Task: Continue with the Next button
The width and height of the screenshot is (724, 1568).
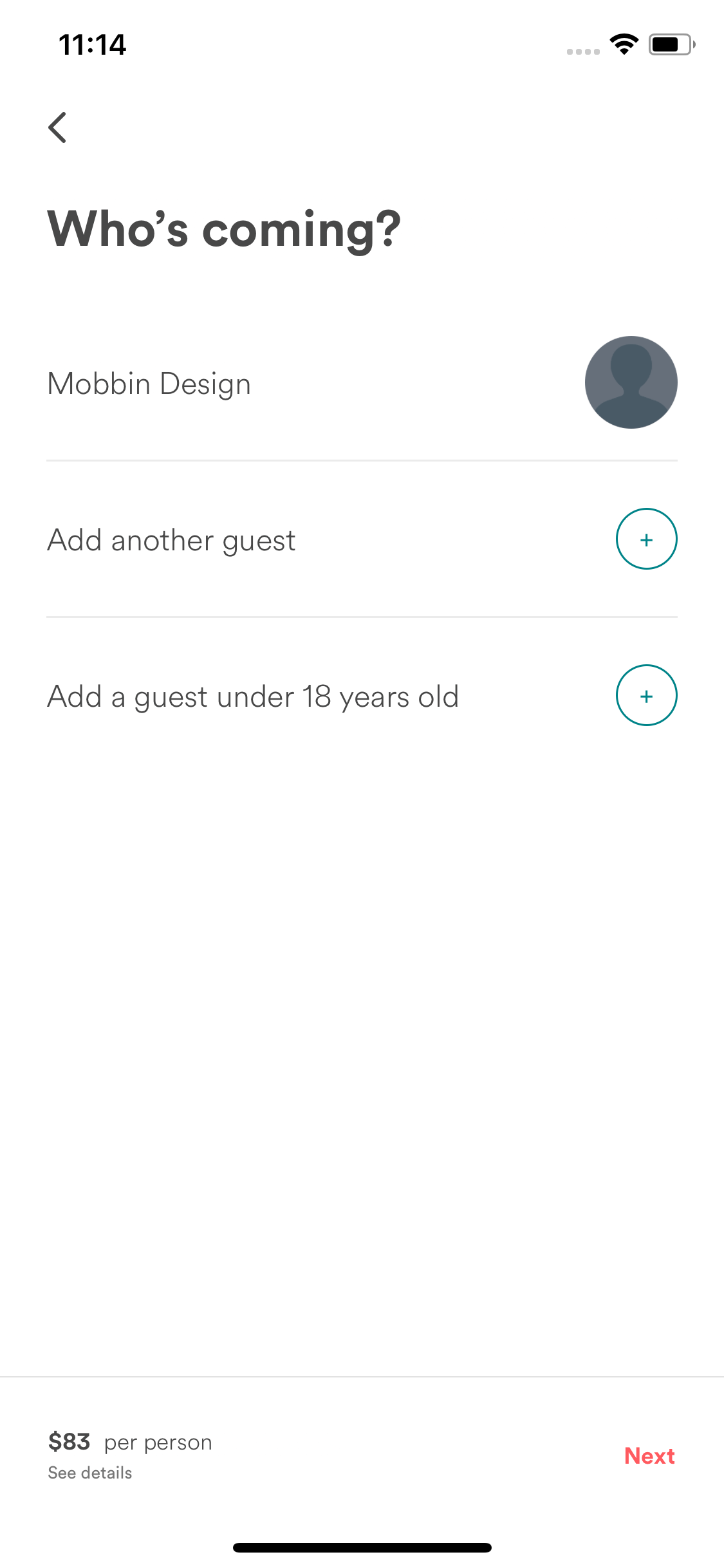Action: pos(649,1456)
